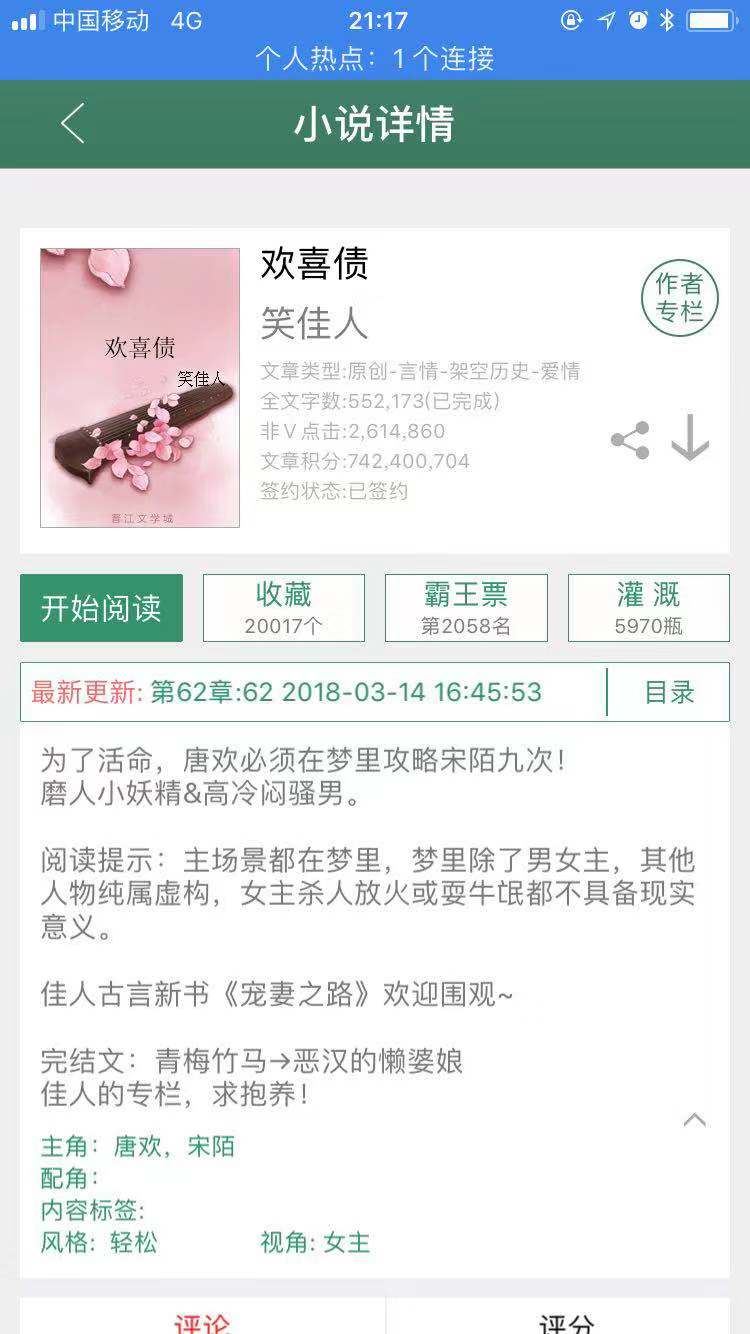Tap the 灌溉 button
Viewport: 750px width, 1334px height.
click(649, 608)
